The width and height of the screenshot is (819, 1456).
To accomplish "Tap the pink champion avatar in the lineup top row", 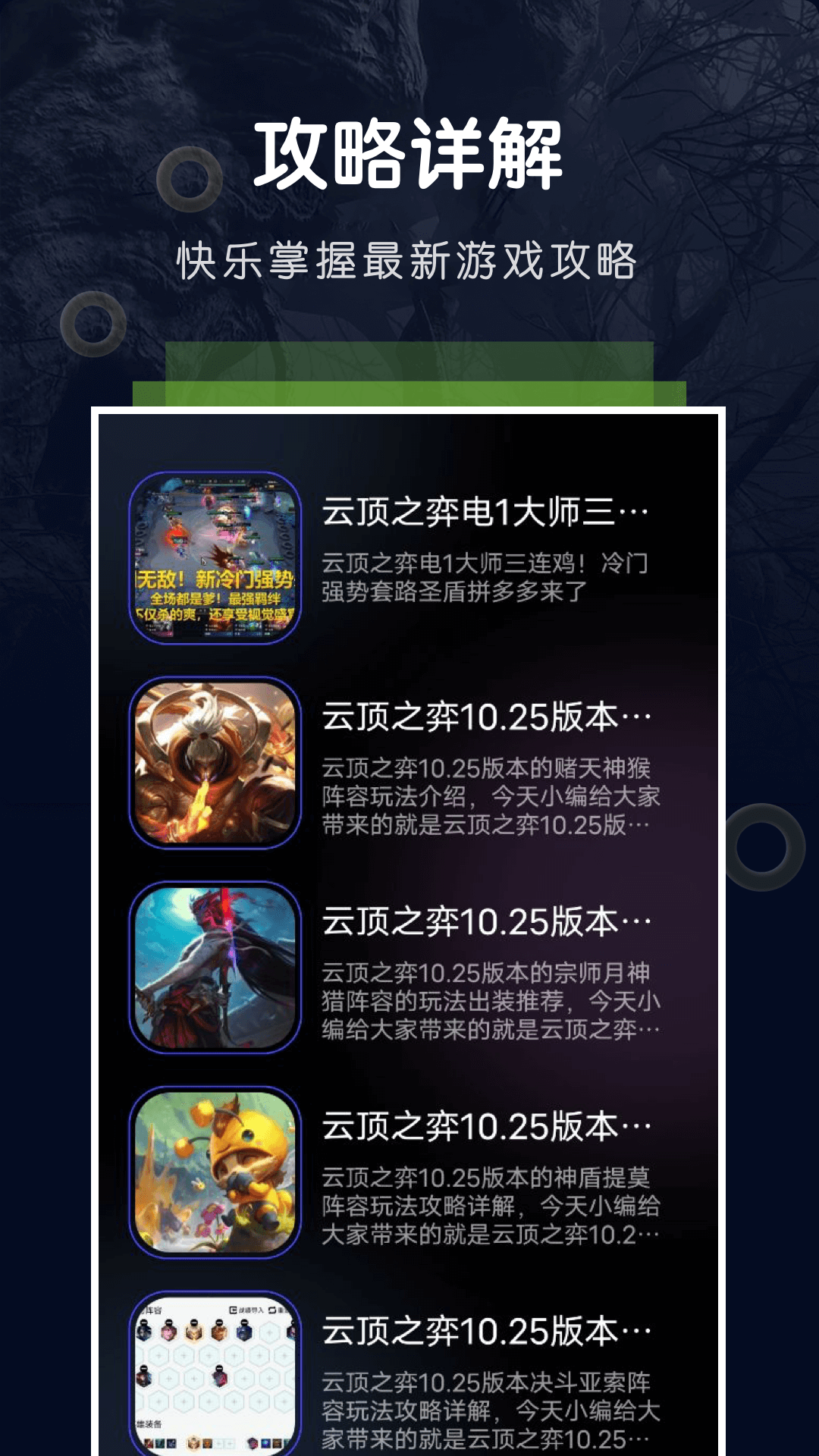I will 169,1333.
